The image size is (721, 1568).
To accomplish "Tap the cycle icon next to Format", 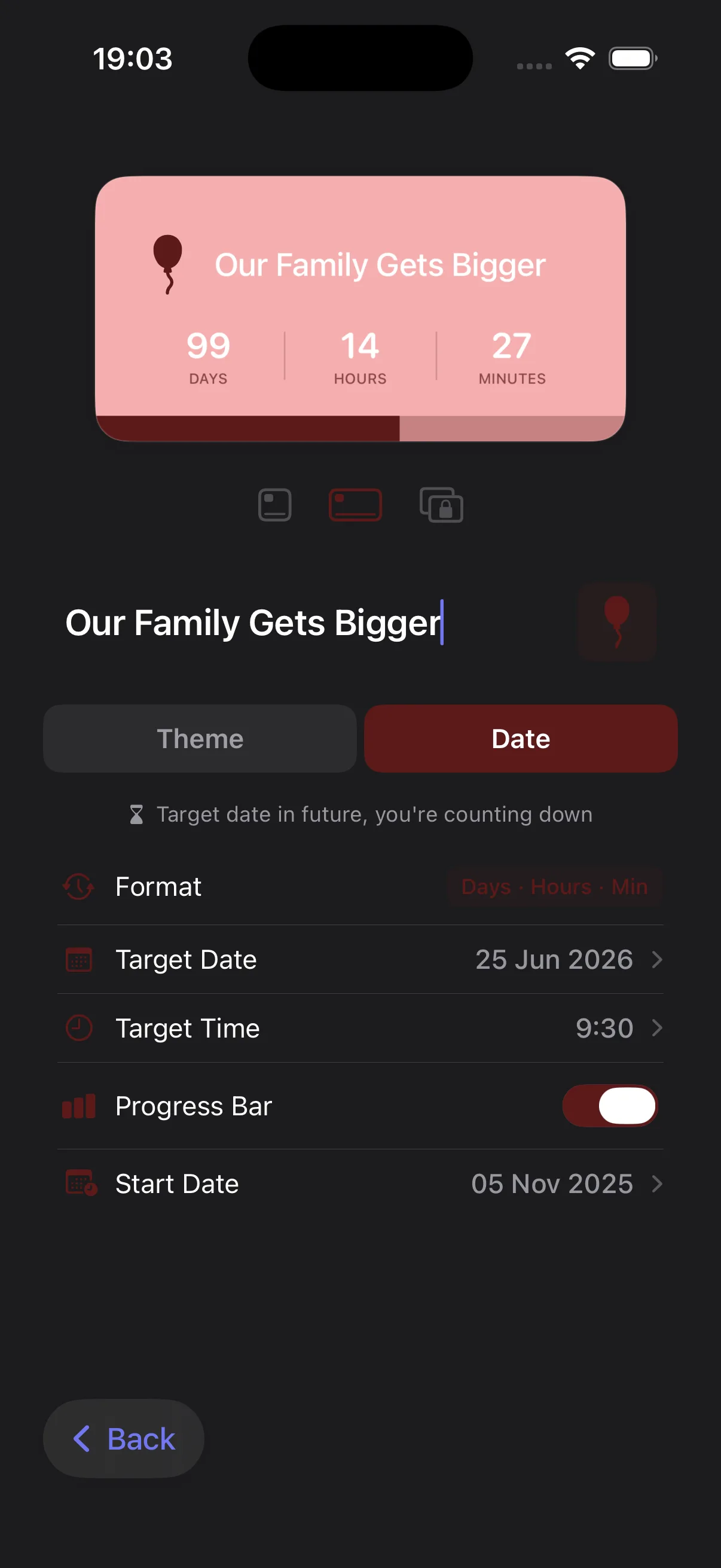I will pyautogui.click(x=78, y=887).
